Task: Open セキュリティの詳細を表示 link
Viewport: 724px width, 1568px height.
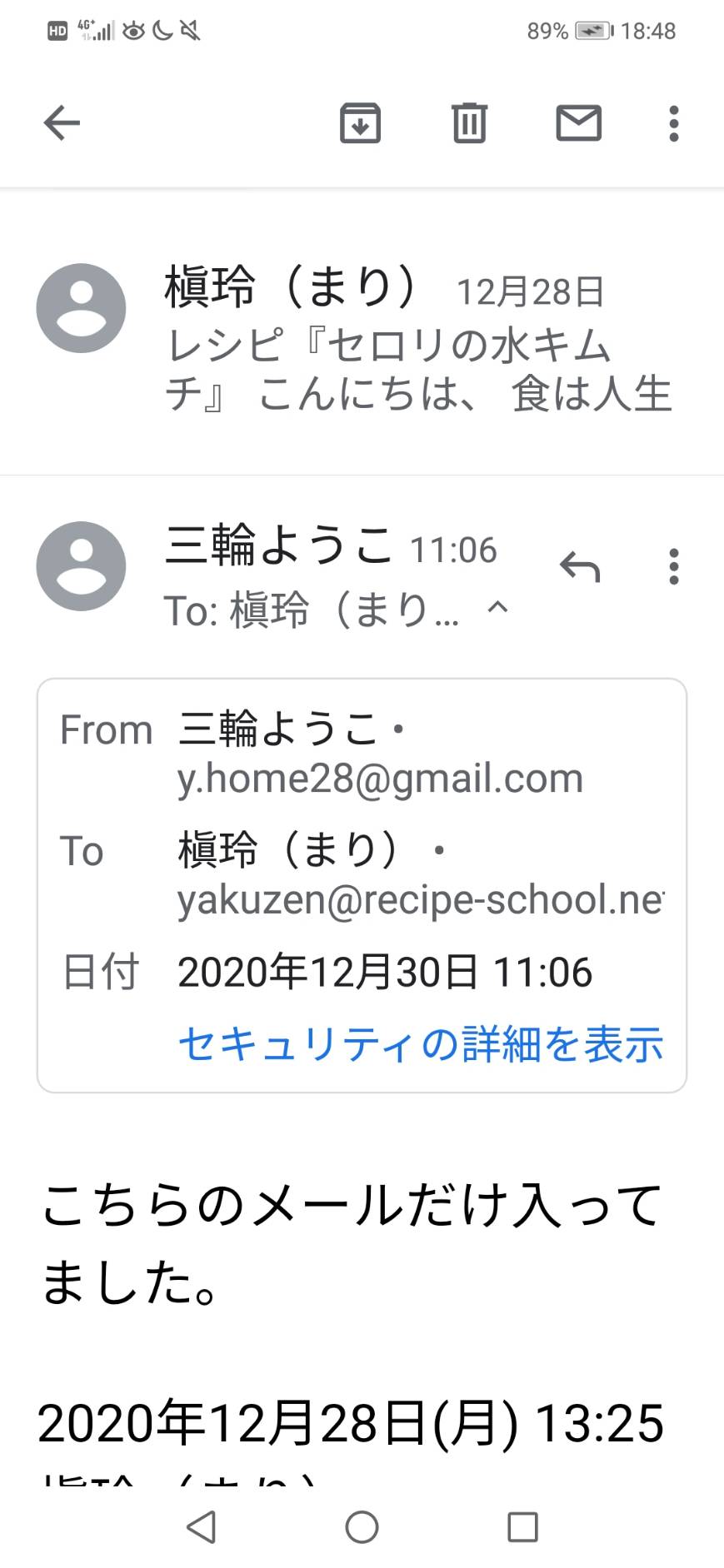Action: coord(421,1043)
